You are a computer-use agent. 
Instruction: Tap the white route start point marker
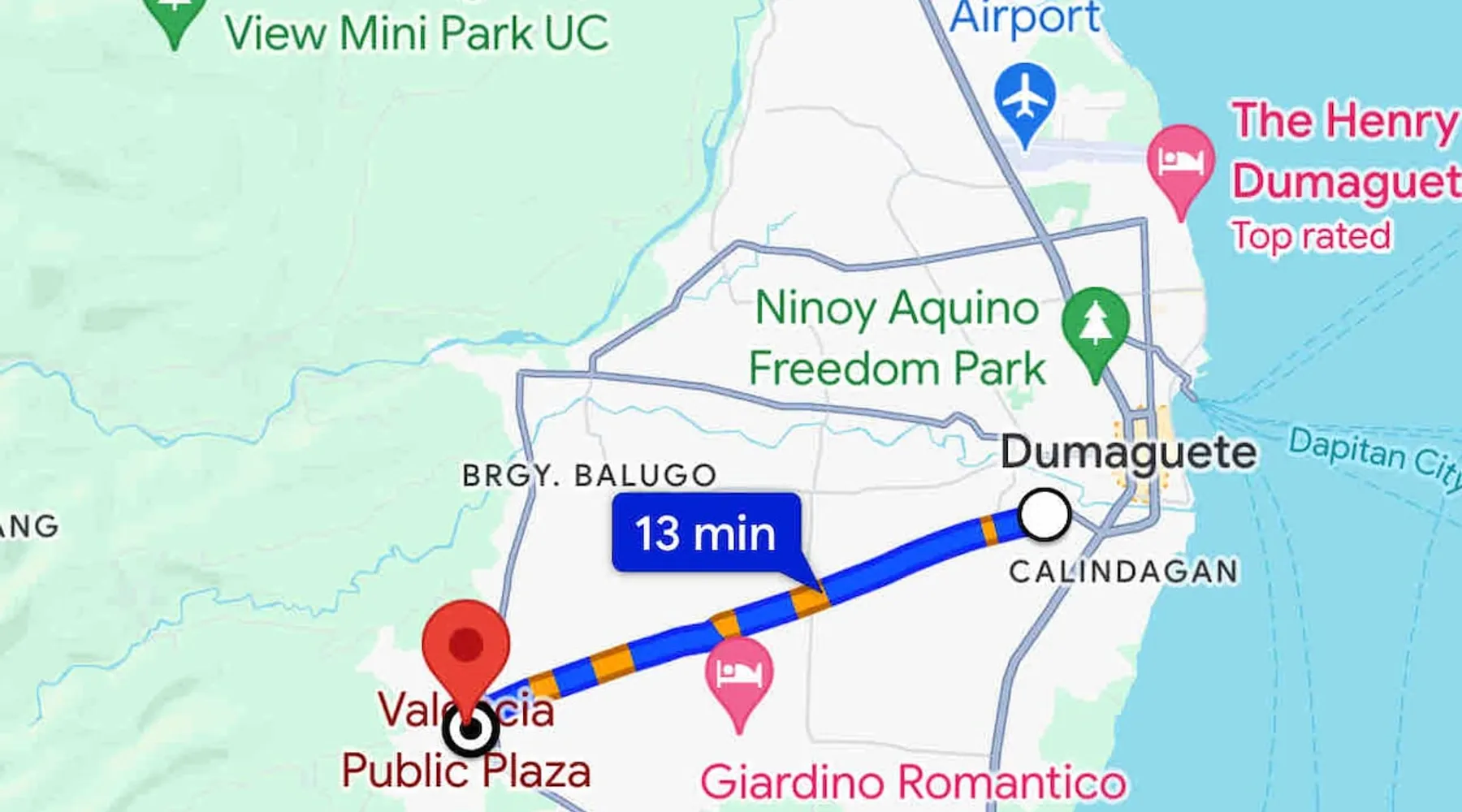pyautogui.click(x=1045, y=515)
